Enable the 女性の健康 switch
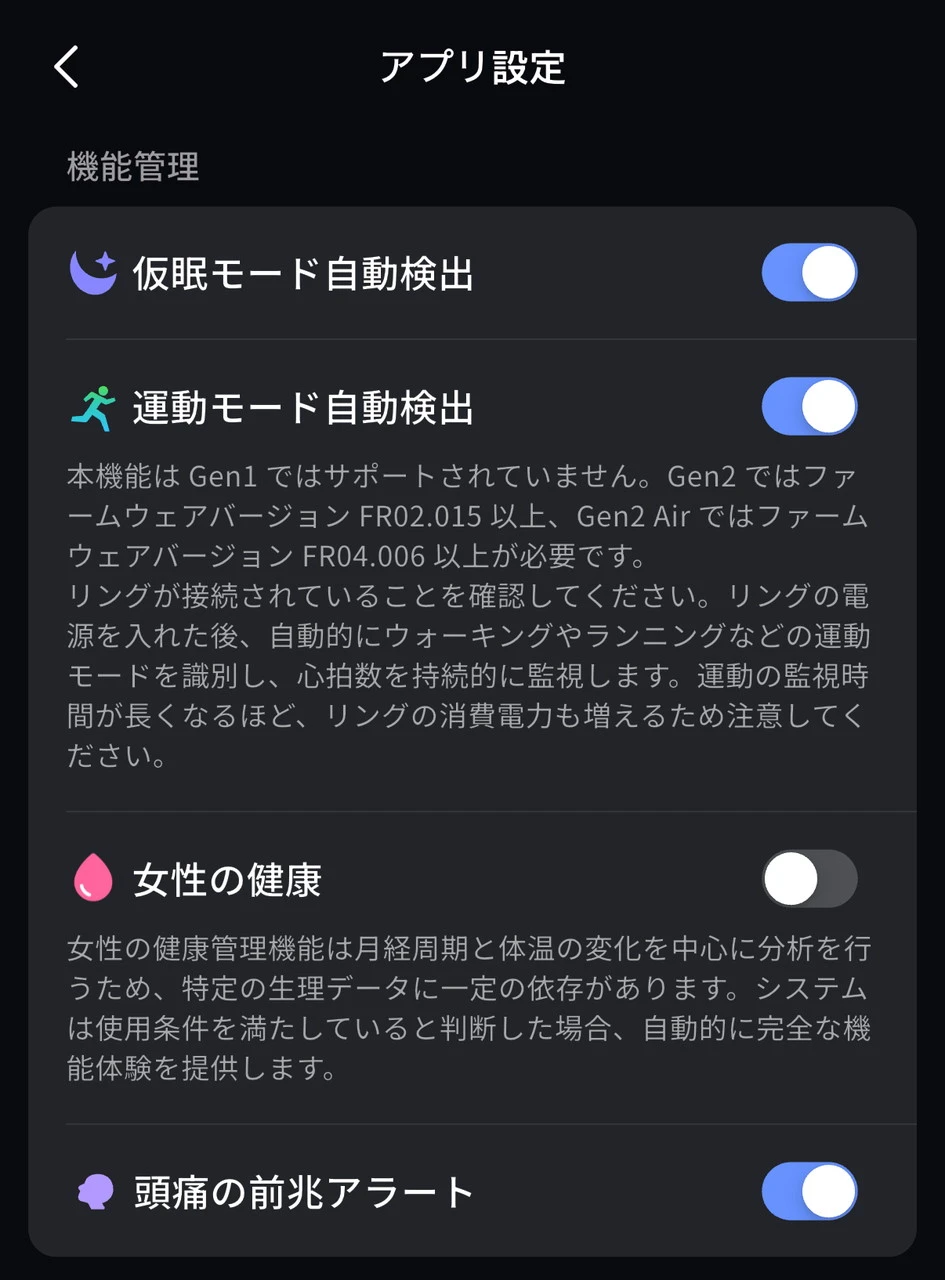Image resolution: width=945 pixels, height=1280 pixels. click(809, 880)
